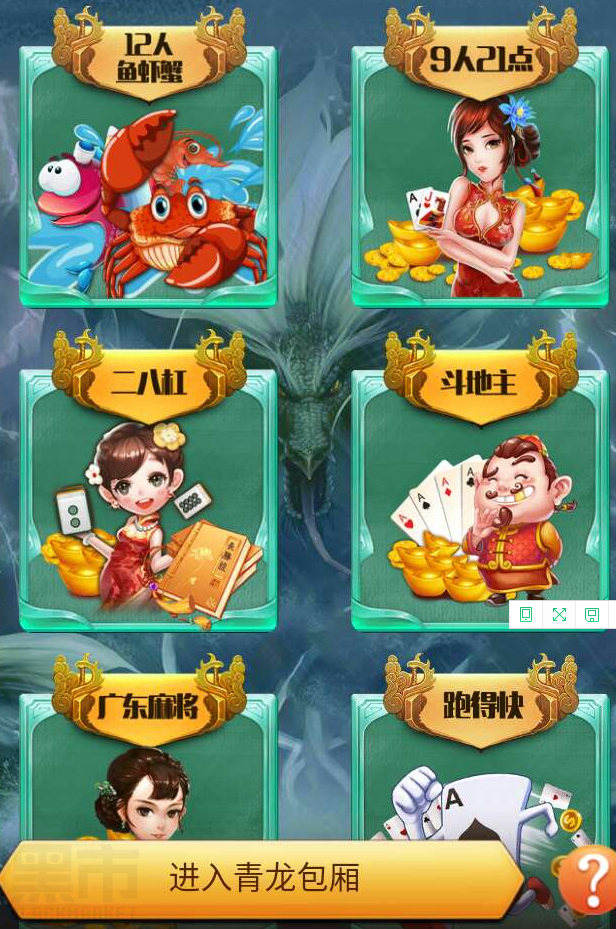Save with the green floppy disk icon
The image size is (616, 929).
[592, 614]
